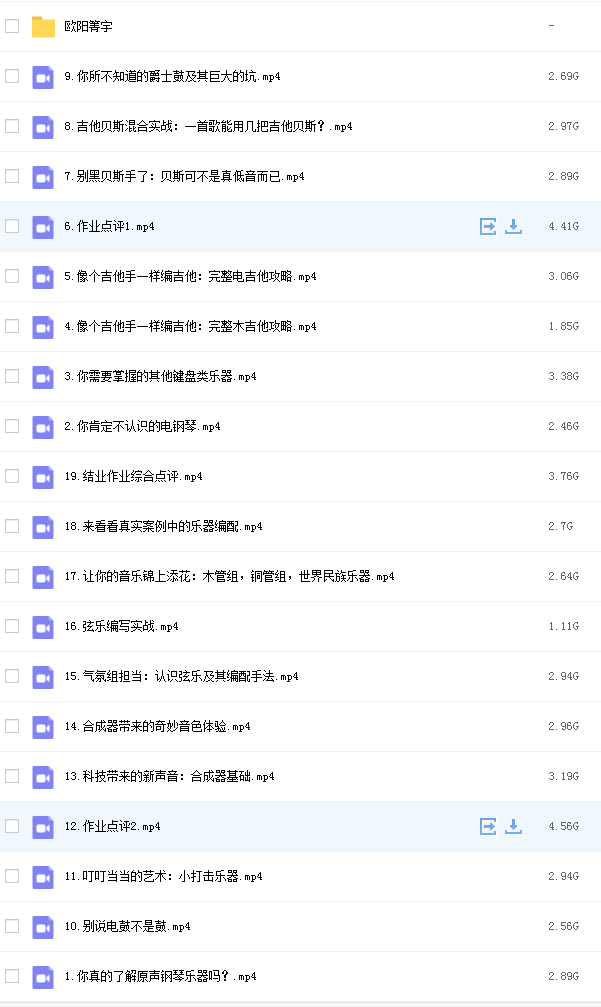Select the checkbox for 欧阳箐宇 folder
Screen dimensions: 601x1007
pos(12,26)
